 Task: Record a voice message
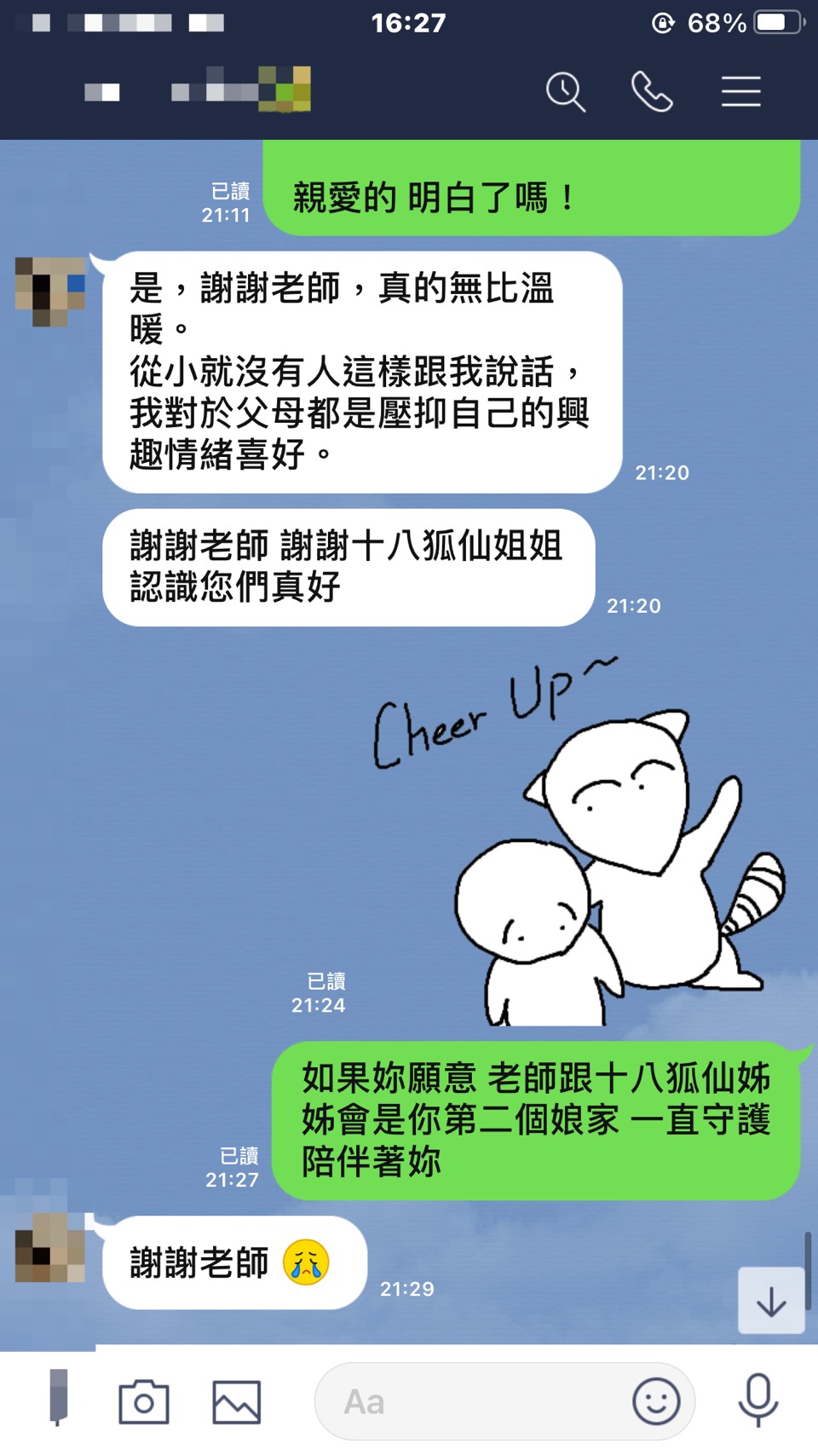point(758,1400)
